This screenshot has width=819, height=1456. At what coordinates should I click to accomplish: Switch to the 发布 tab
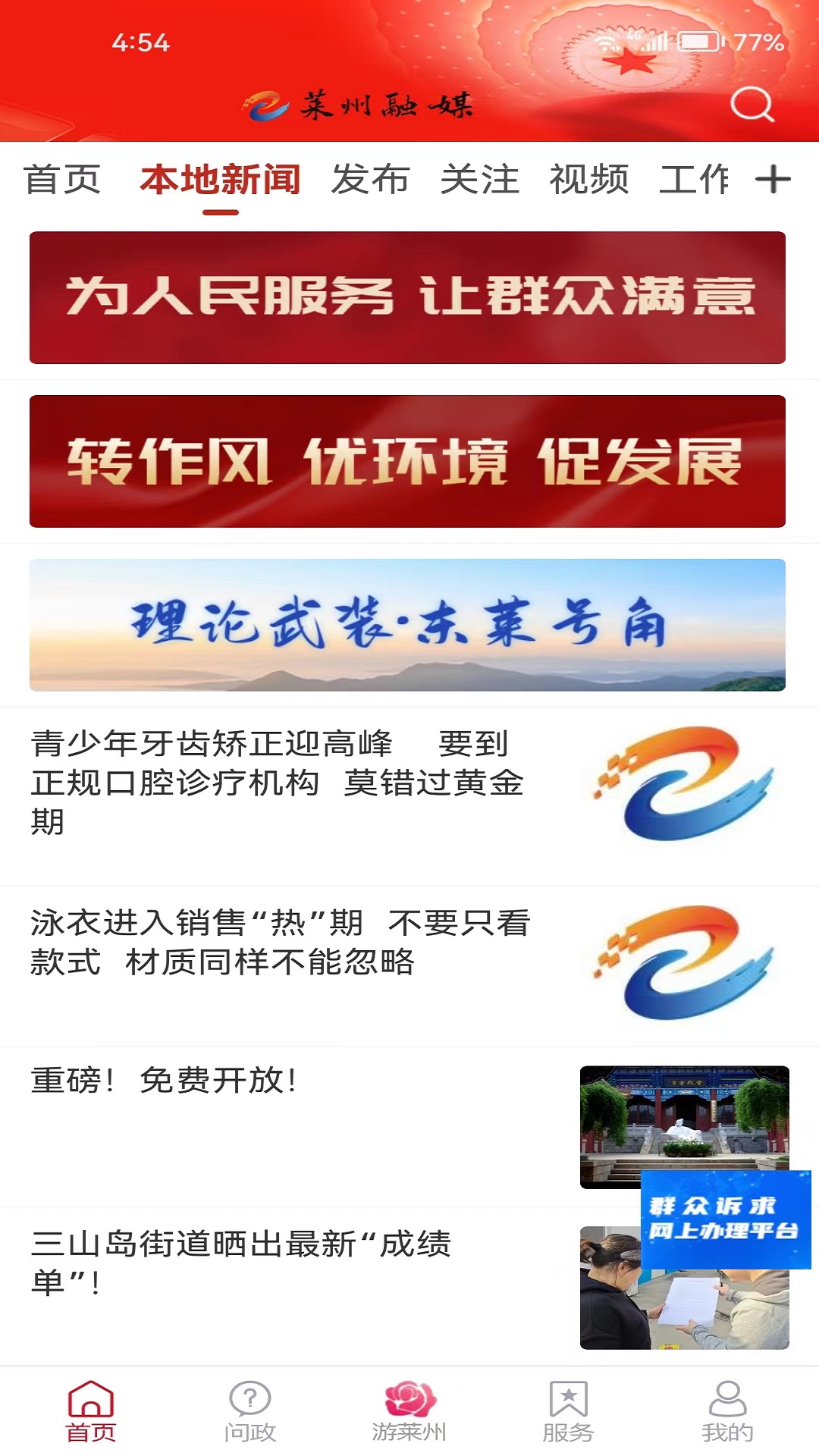(371, 180)
